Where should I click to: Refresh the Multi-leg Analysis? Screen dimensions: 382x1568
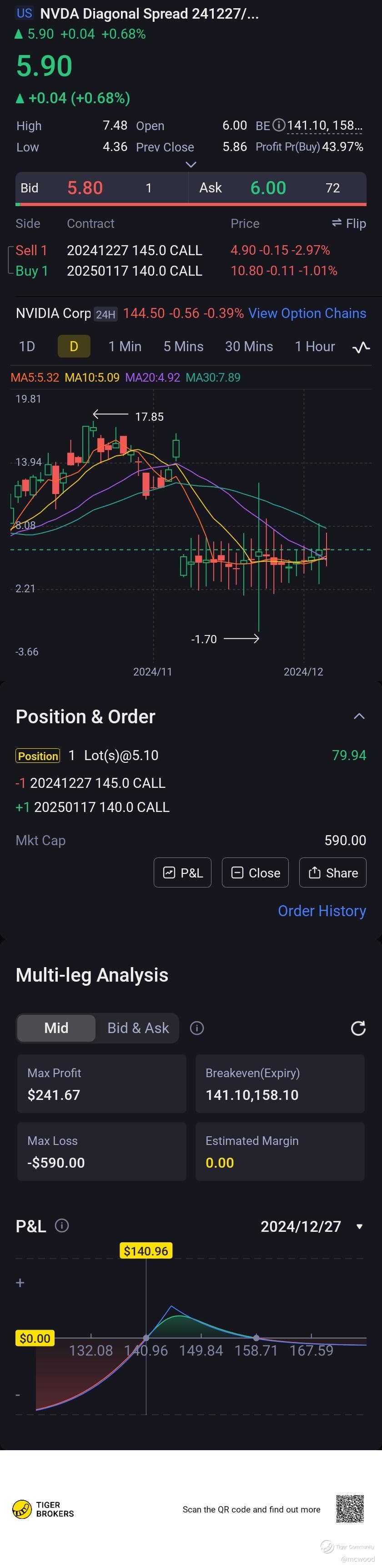click(358, 1028)
